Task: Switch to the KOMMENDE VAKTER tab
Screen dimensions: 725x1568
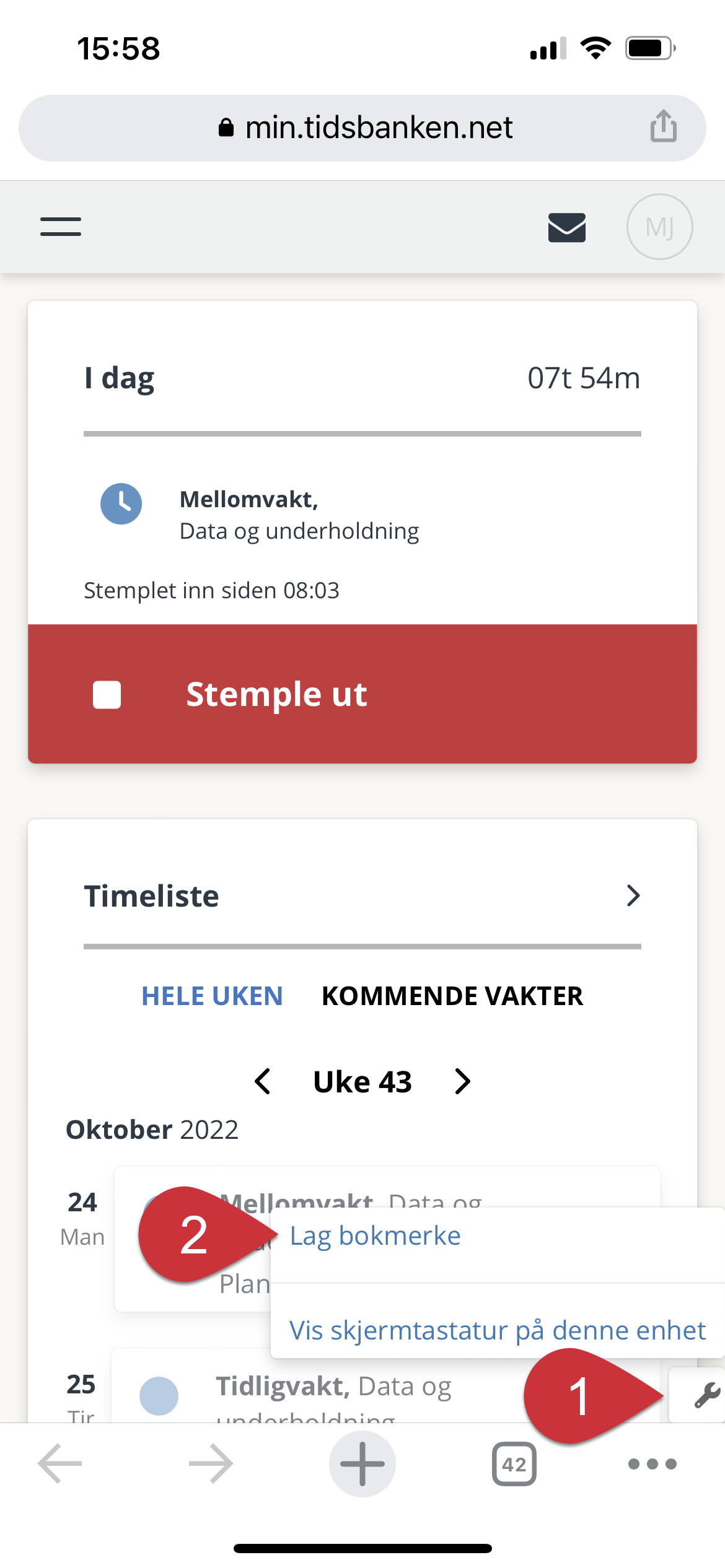Action: tap(452, 996)
